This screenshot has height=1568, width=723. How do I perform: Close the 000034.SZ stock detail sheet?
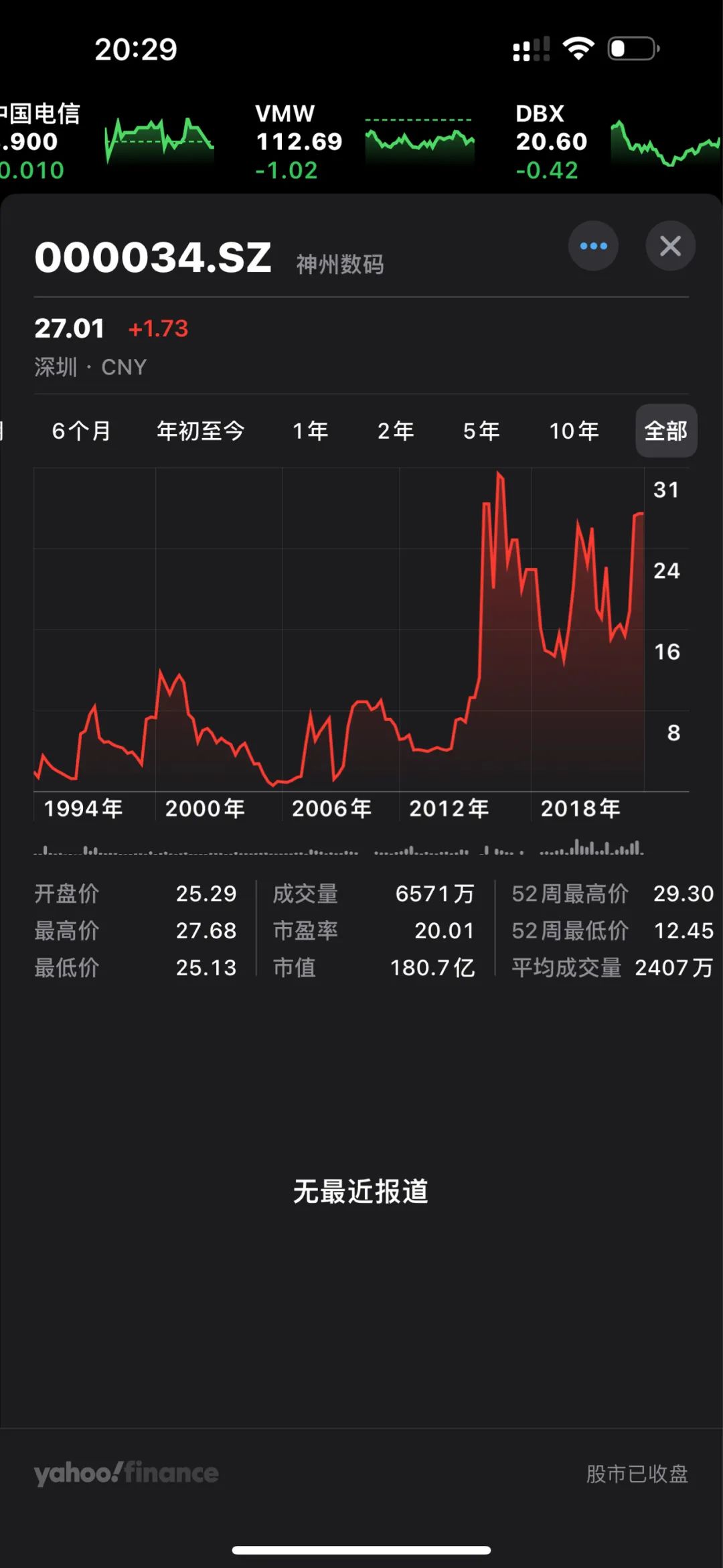(670, 246)
